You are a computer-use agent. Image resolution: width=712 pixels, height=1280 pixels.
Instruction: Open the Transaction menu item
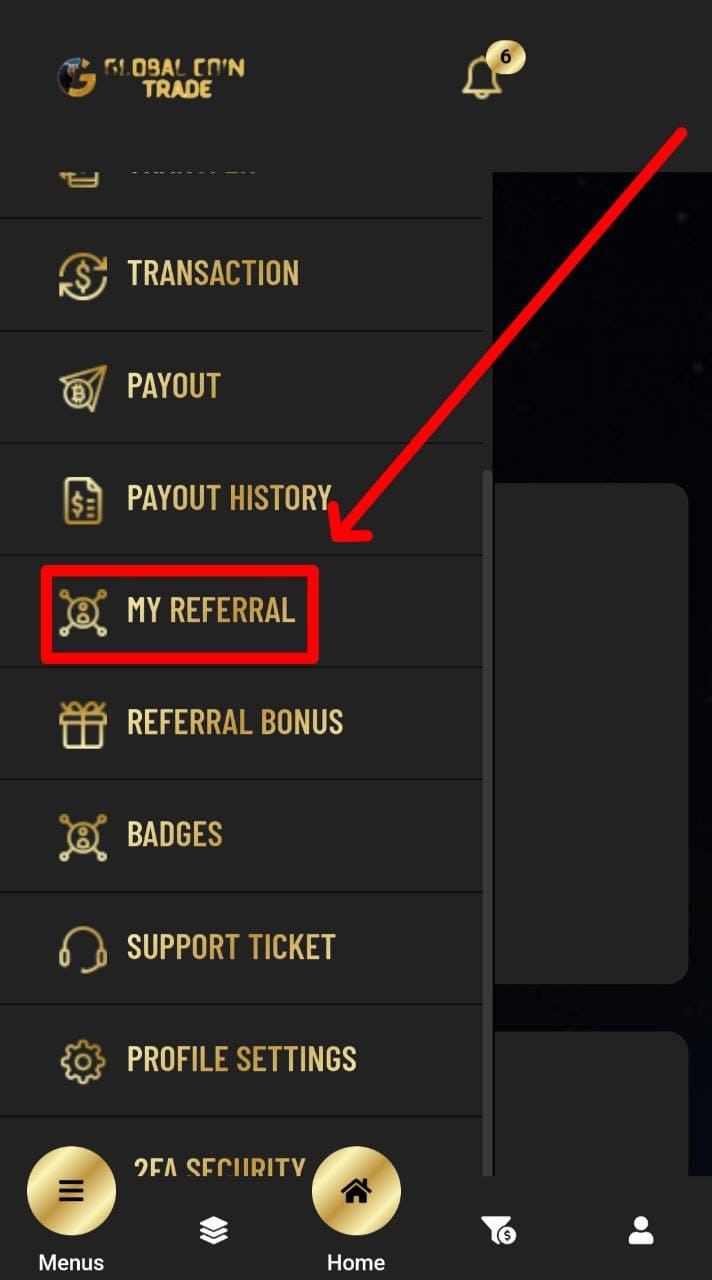(x=241, y=273)
